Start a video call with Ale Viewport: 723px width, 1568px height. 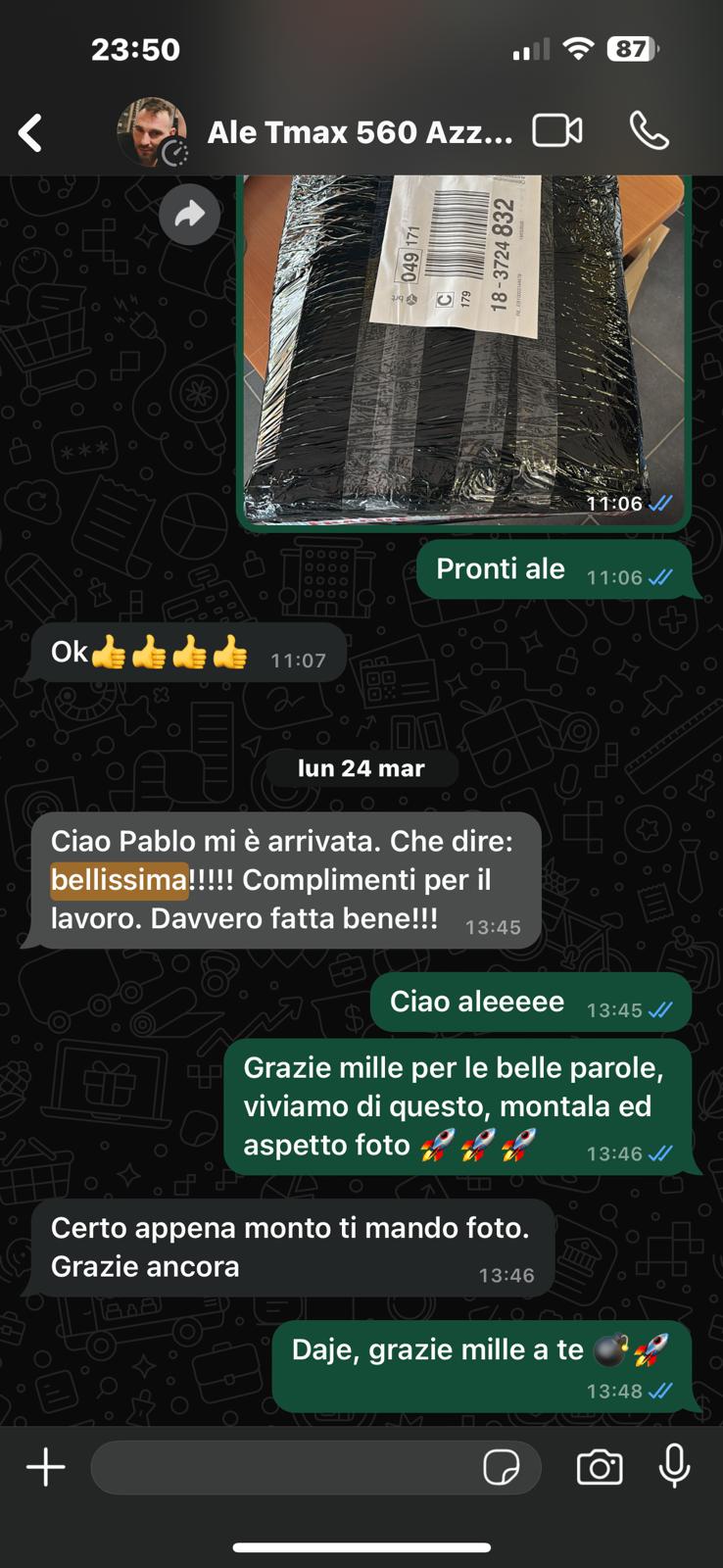pos(557,131)
